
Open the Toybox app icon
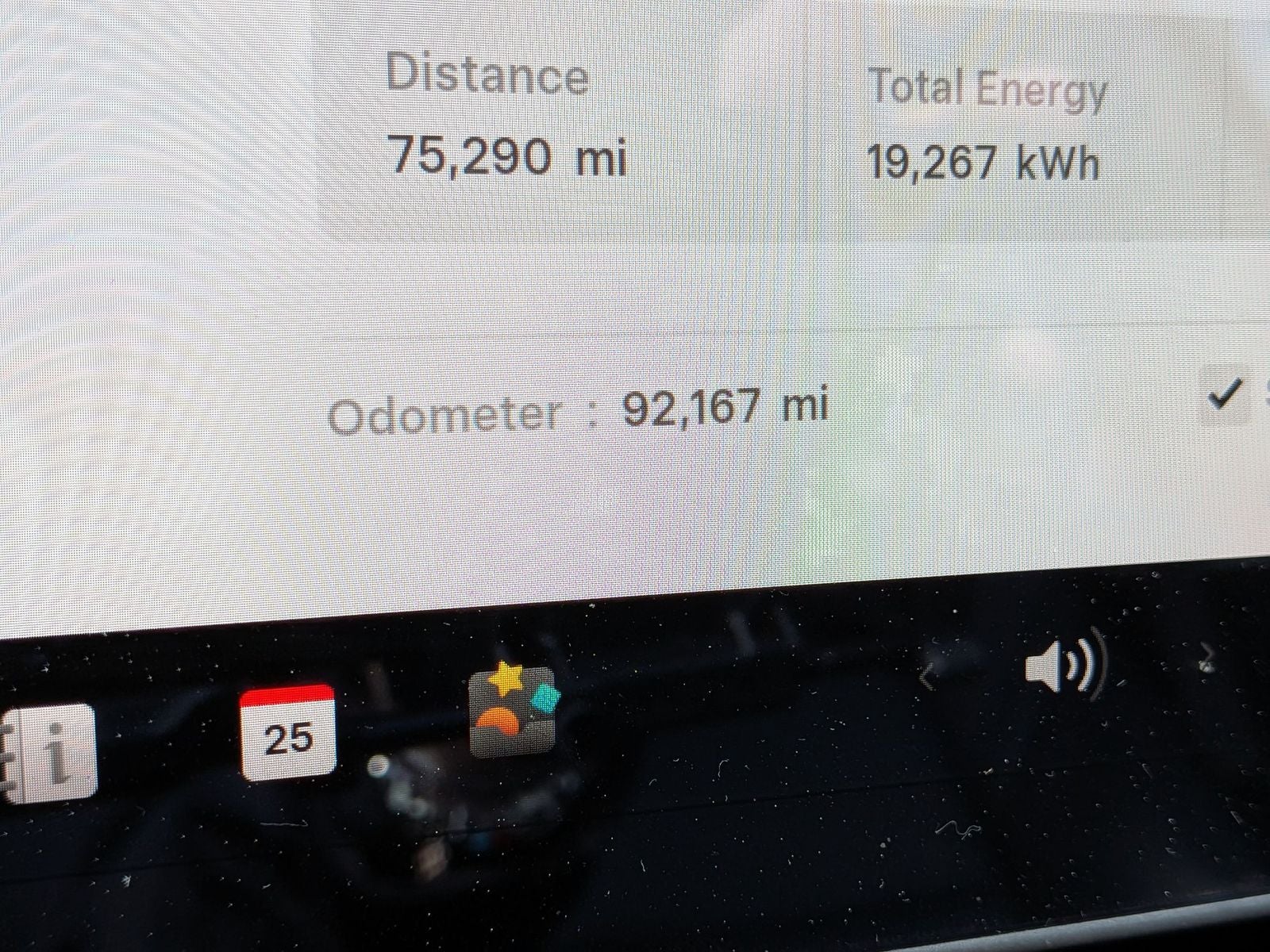coord(513,709)
